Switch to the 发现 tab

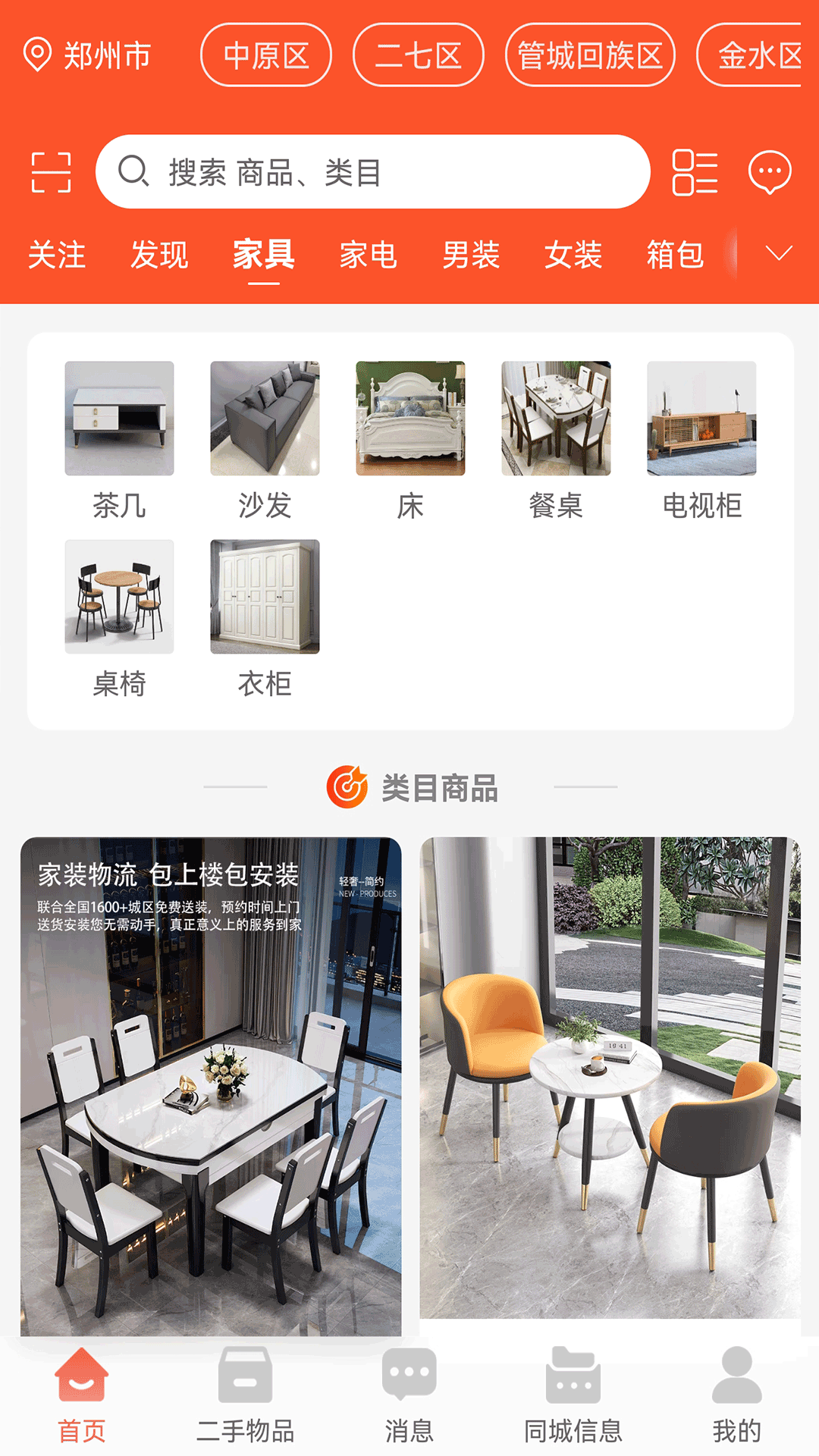click(159, 255)
